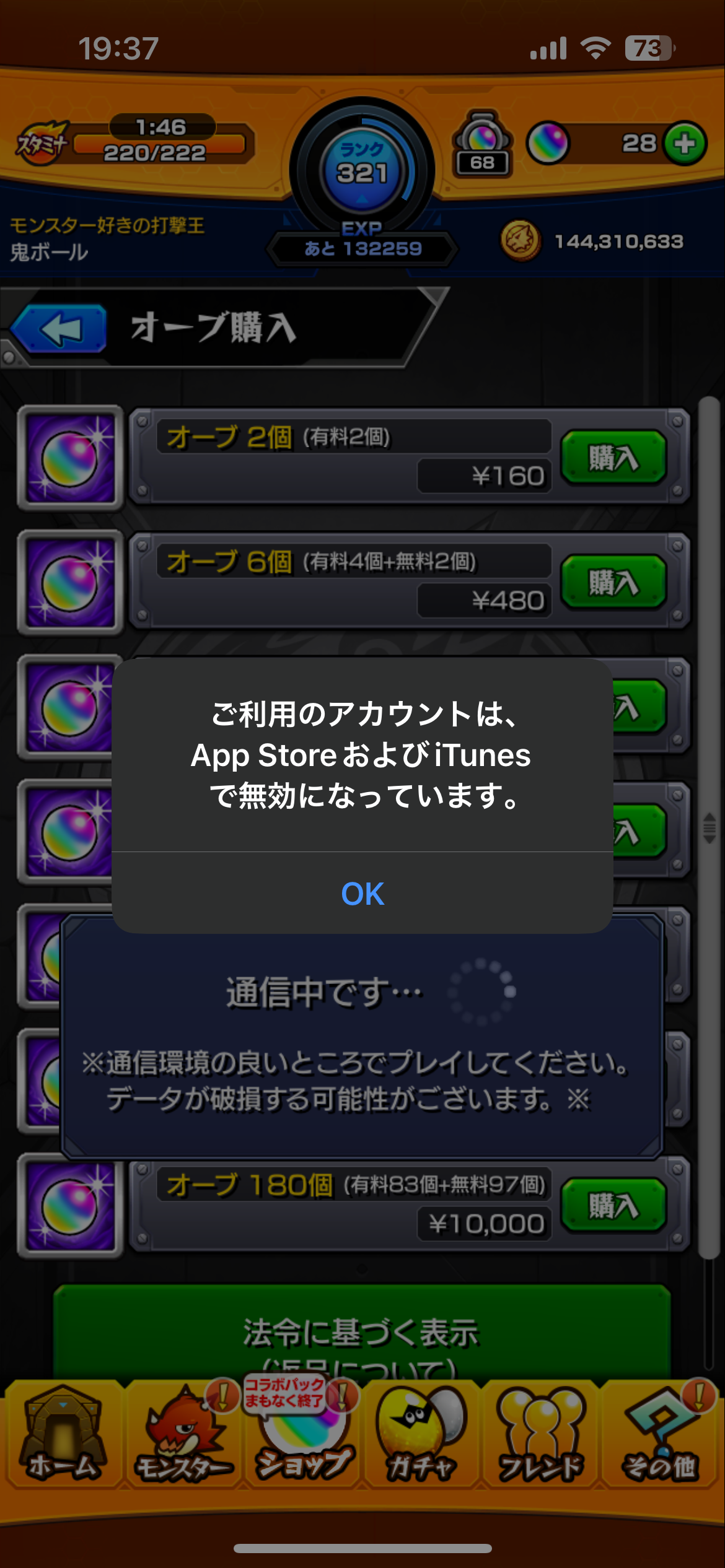Open the フレンド tab

click(542, 1437)
